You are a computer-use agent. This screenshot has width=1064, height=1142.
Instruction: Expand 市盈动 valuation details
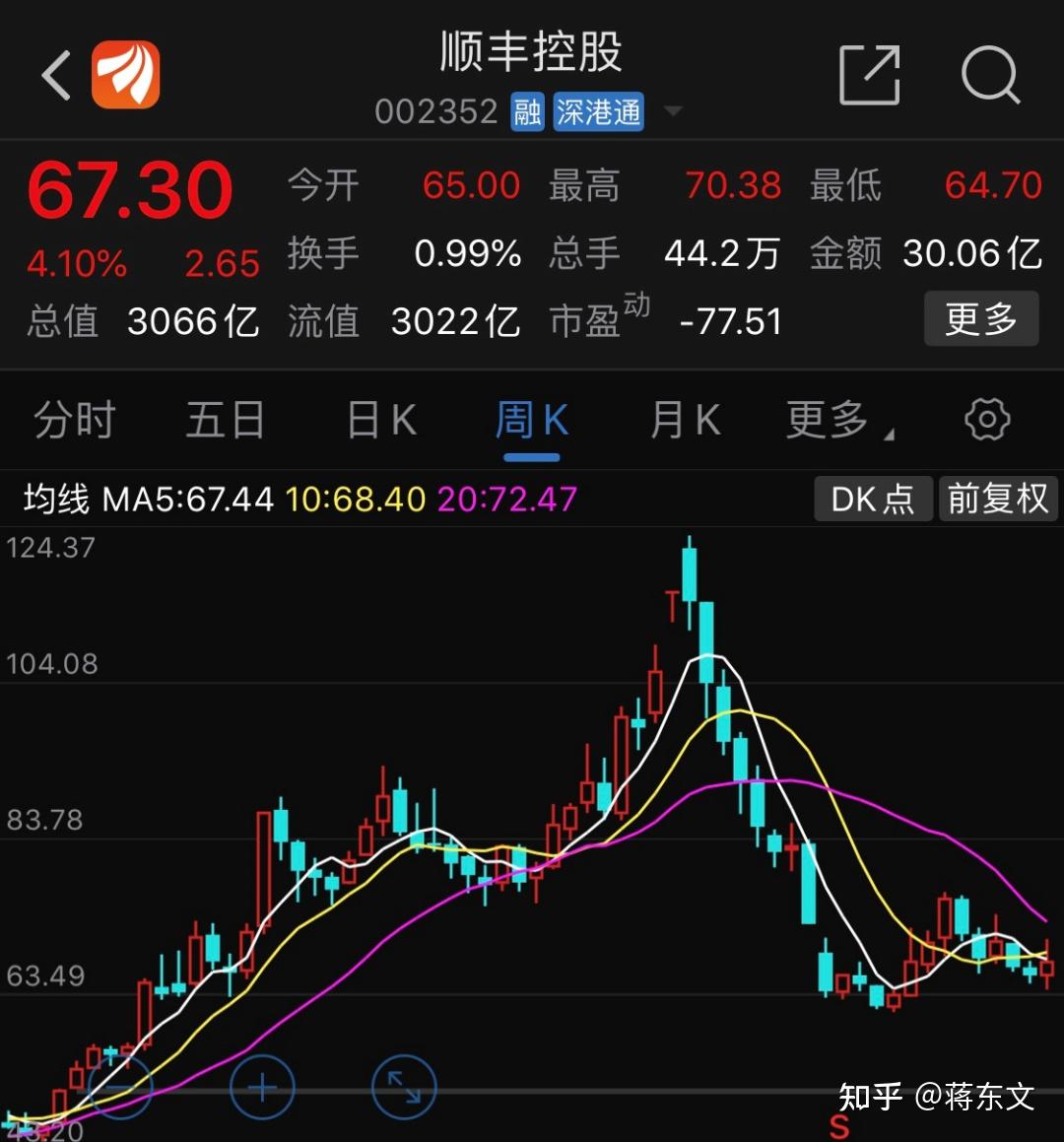coord(602,319)
